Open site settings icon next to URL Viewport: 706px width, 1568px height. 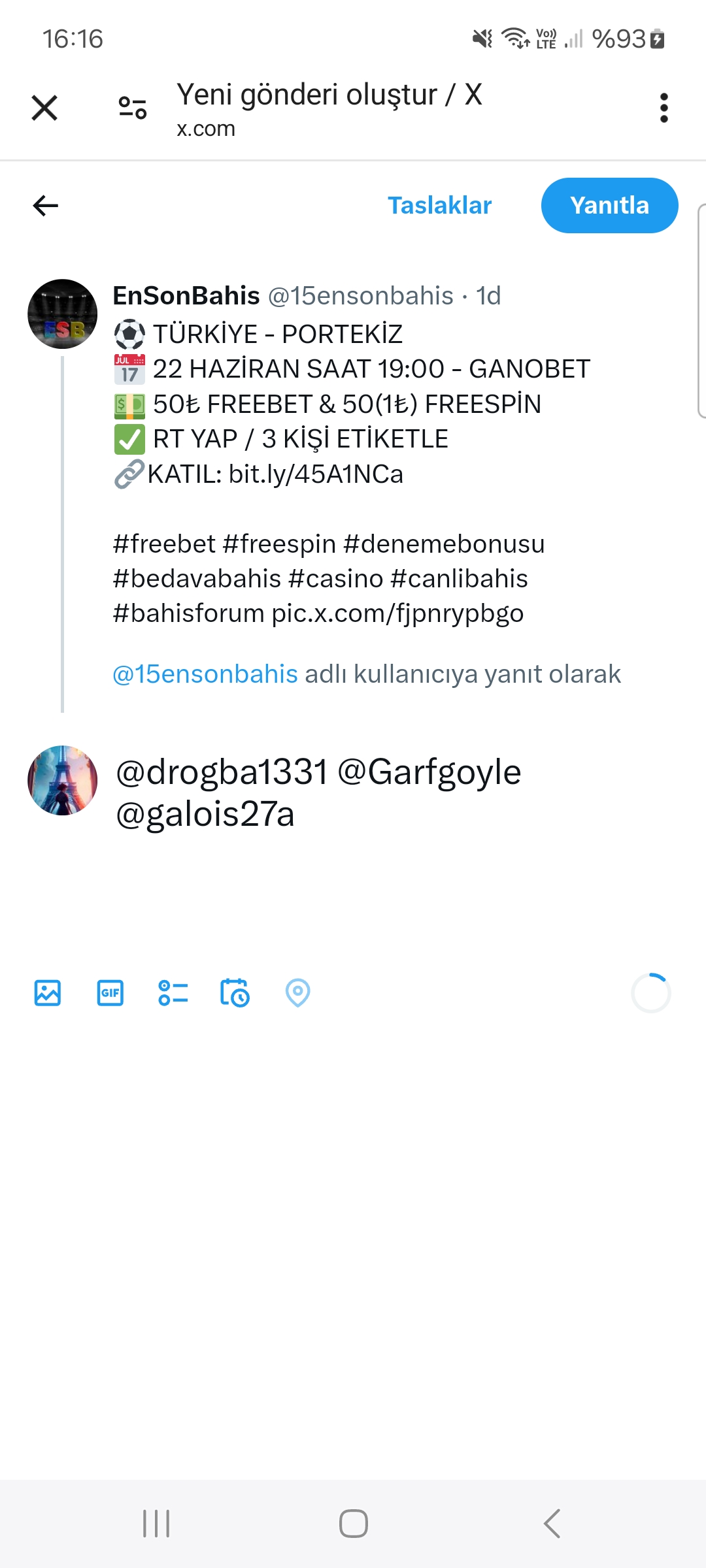pyautogui.click(x=132, y=108)
